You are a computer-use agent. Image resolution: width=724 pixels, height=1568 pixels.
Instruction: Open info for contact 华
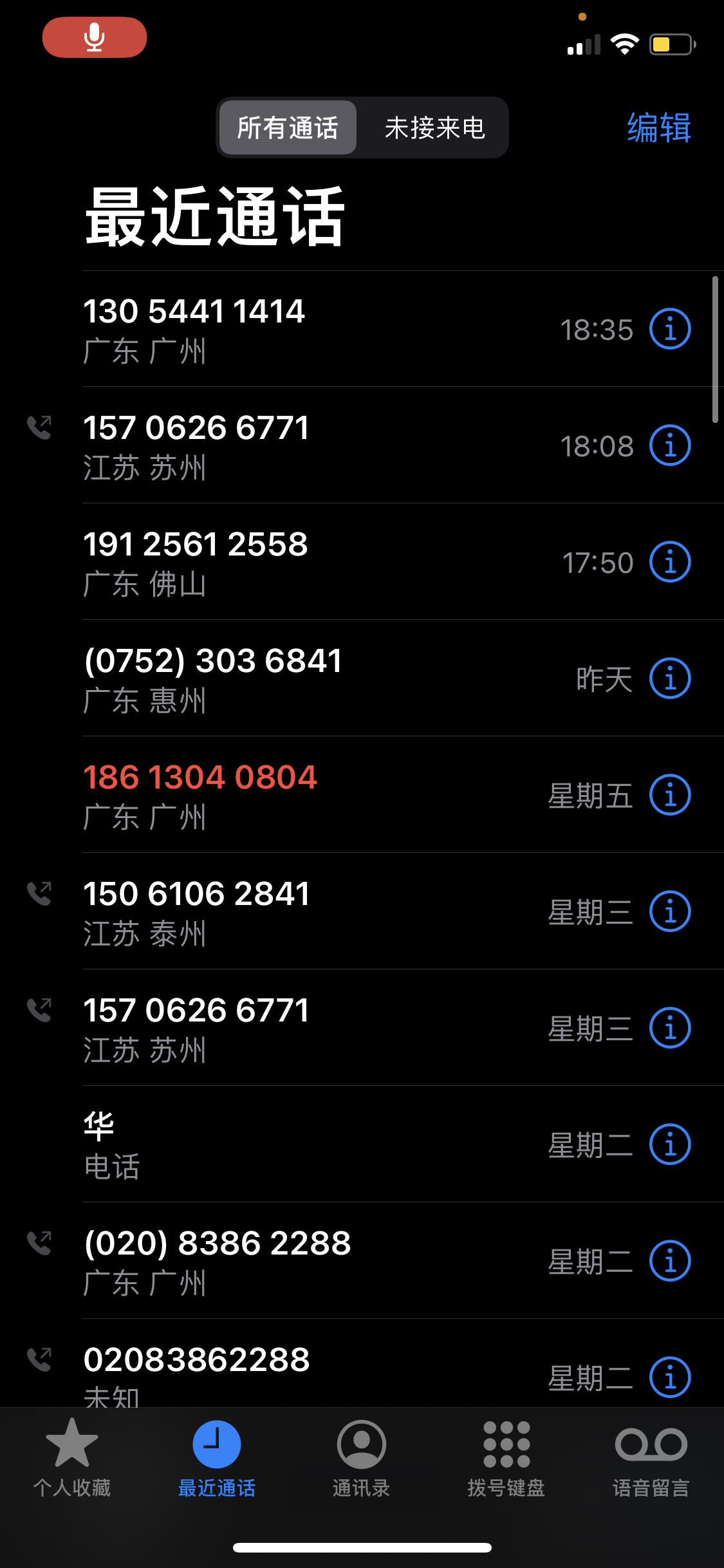coord(670,1144)
